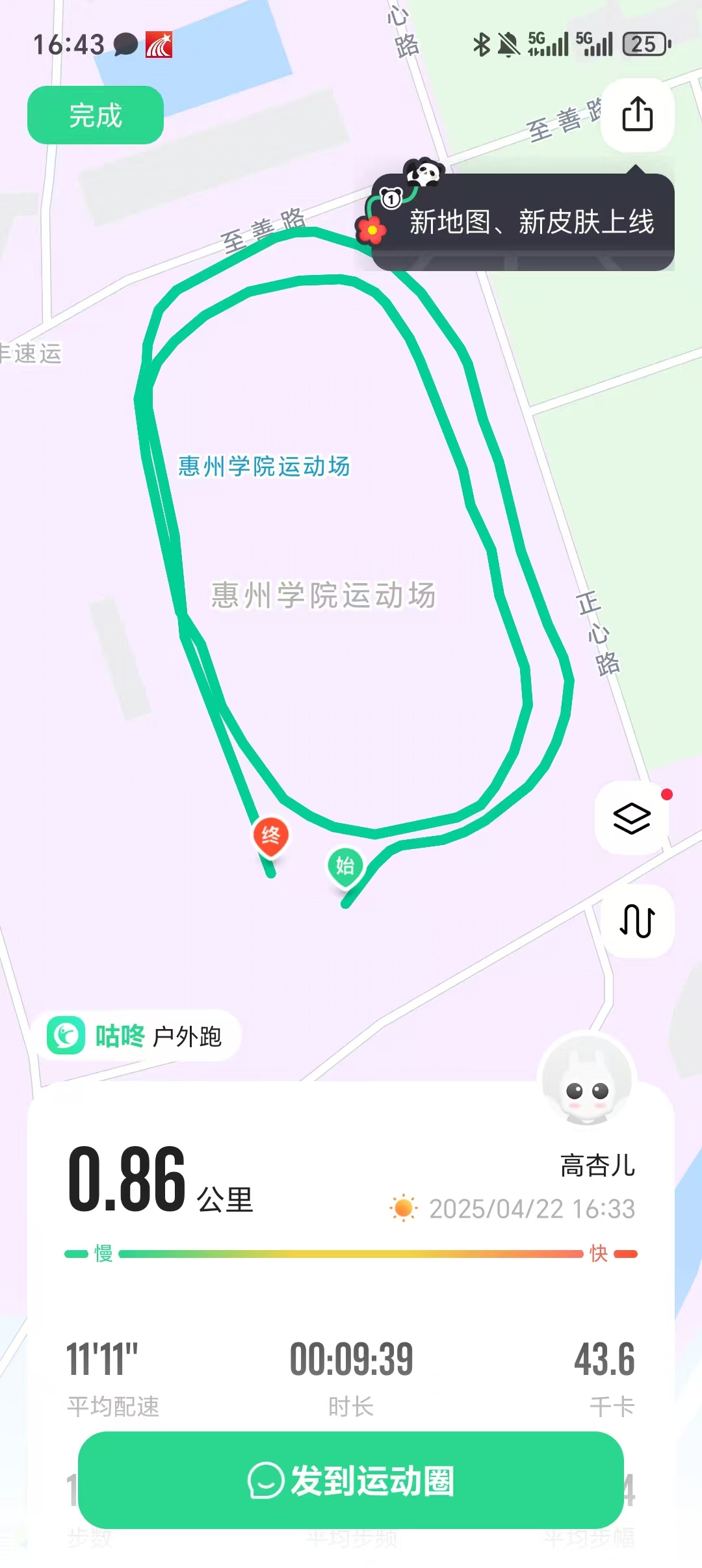Tap the 终 end marker on the map
Viewport: 702px width, 1568px height.
pos(270,835)
